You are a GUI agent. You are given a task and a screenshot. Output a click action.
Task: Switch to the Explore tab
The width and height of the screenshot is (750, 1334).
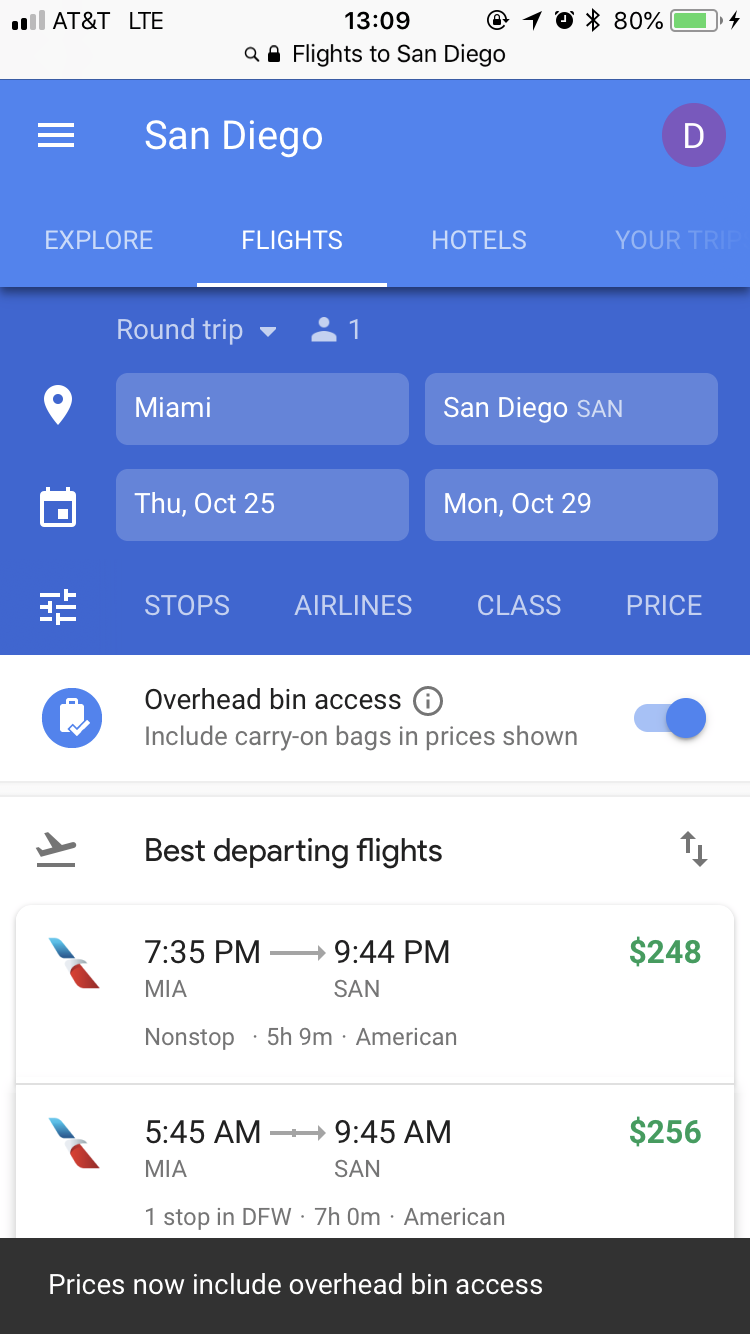[x=99, y=240]
